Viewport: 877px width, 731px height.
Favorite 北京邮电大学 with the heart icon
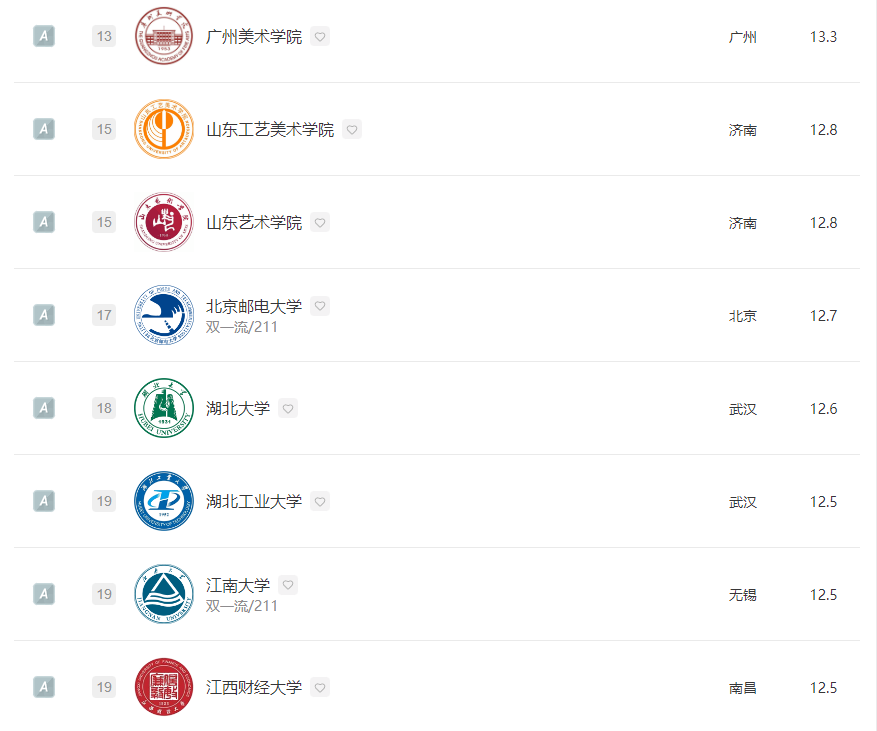(320, 306)
